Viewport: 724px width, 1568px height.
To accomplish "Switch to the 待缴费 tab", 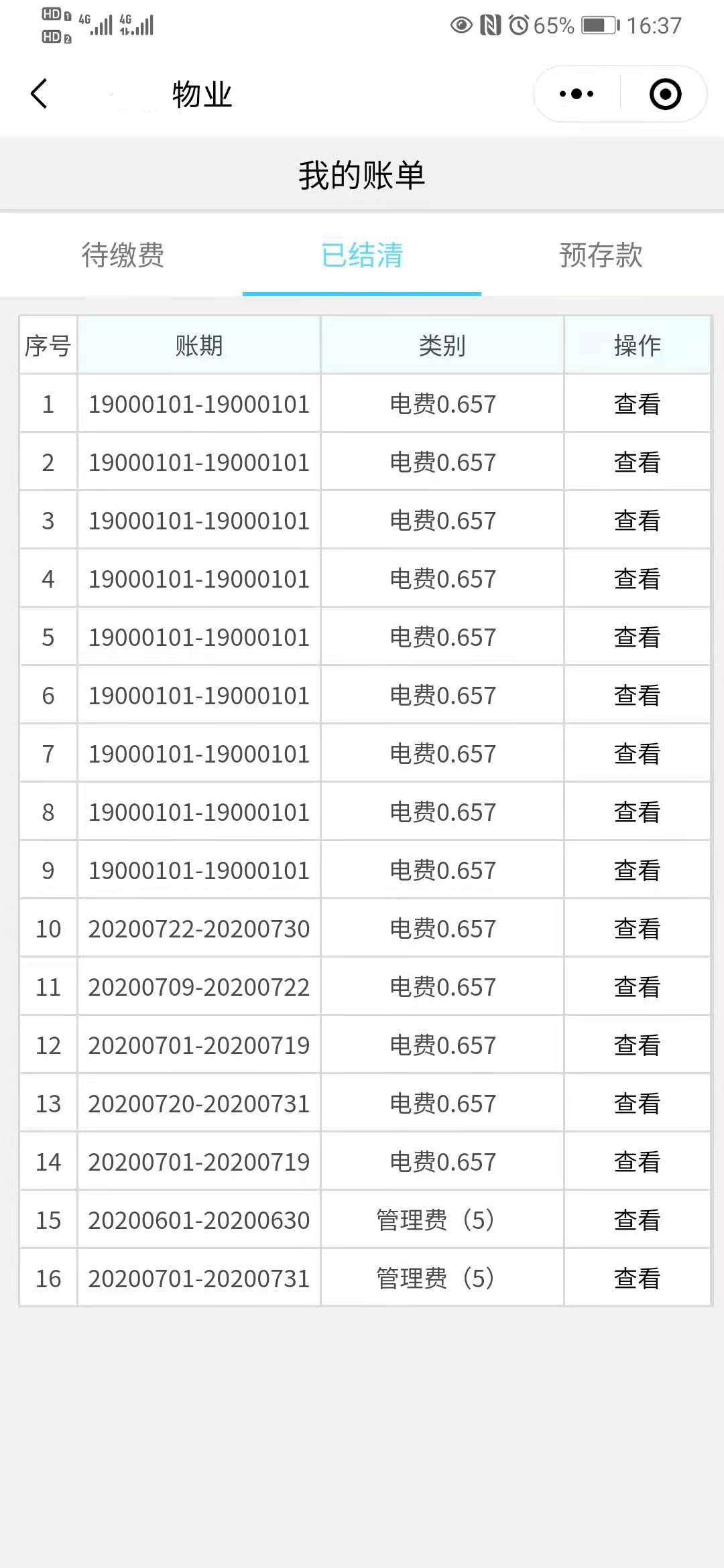I will point(123,255).
